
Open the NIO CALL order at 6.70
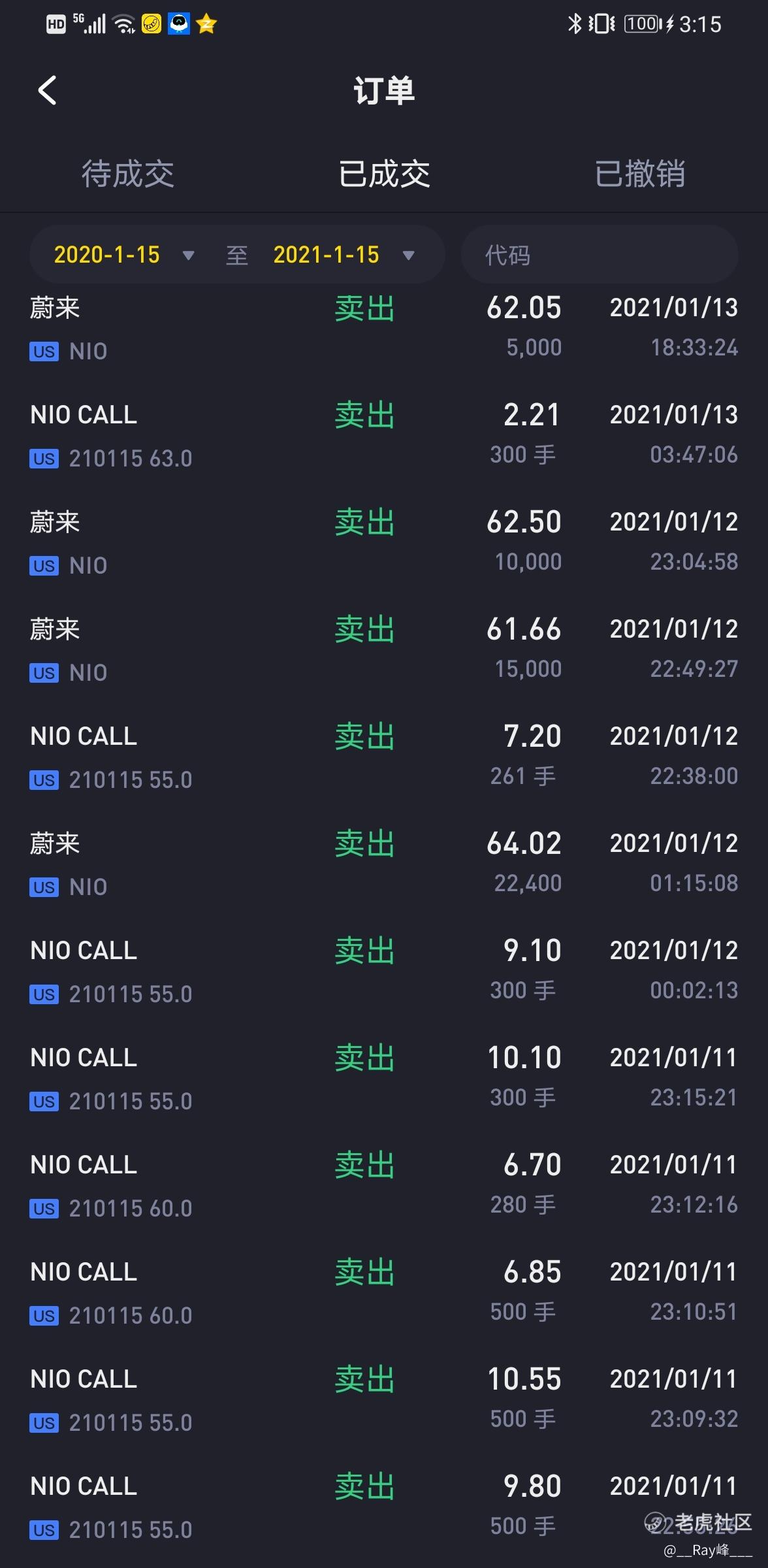[x=384, y=1185]
